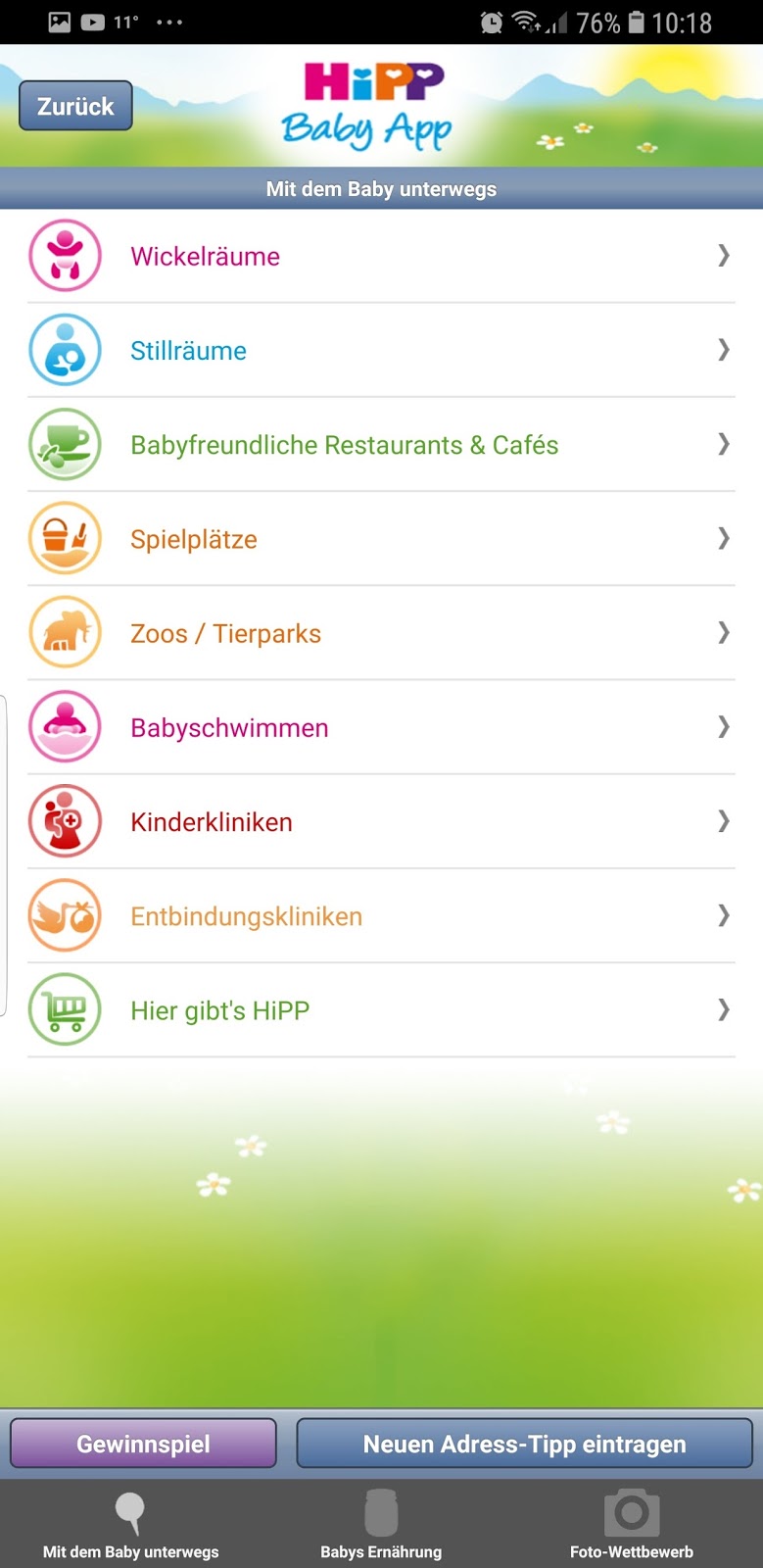Open the Stillräume category
This screenshot has height=1568, width=763.
click(381, 351)
